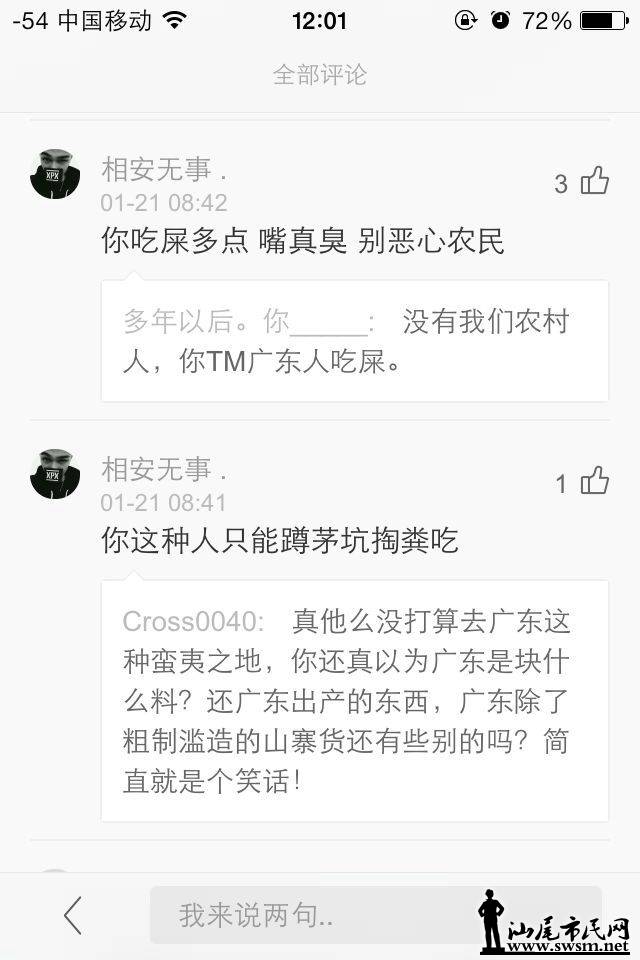The width and height of the screenshot is (640, 960).
Task: Like the 08:42 comment by 相安无事
Action: click(594, 181)
